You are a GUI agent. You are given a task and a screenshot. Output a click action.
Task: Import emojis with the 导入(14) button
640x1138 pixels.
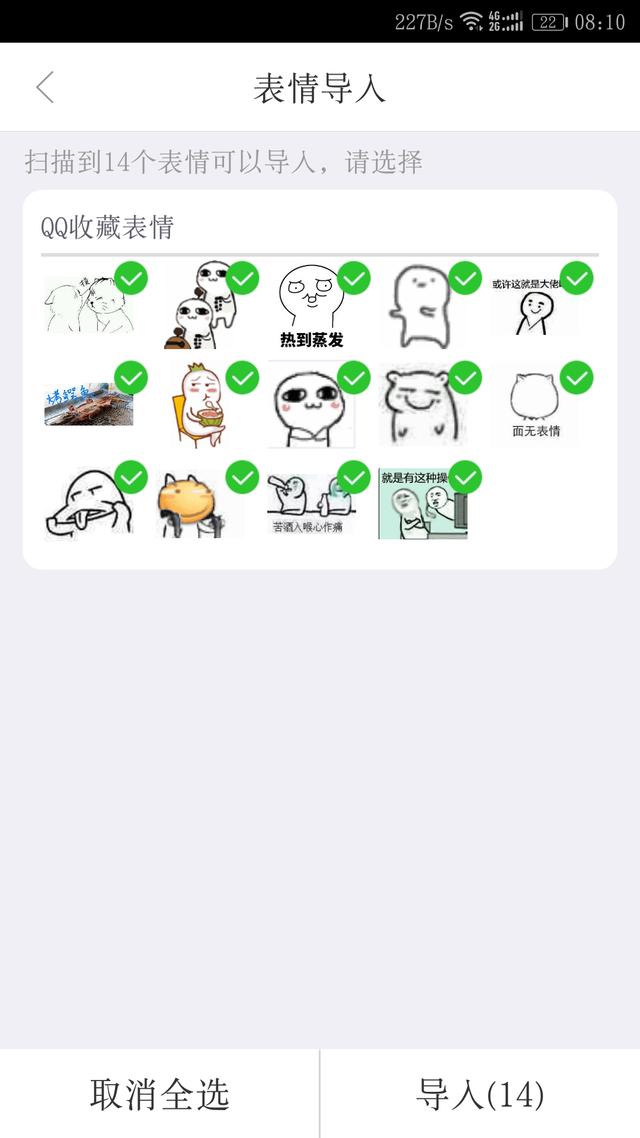(x=480, y=1093)
